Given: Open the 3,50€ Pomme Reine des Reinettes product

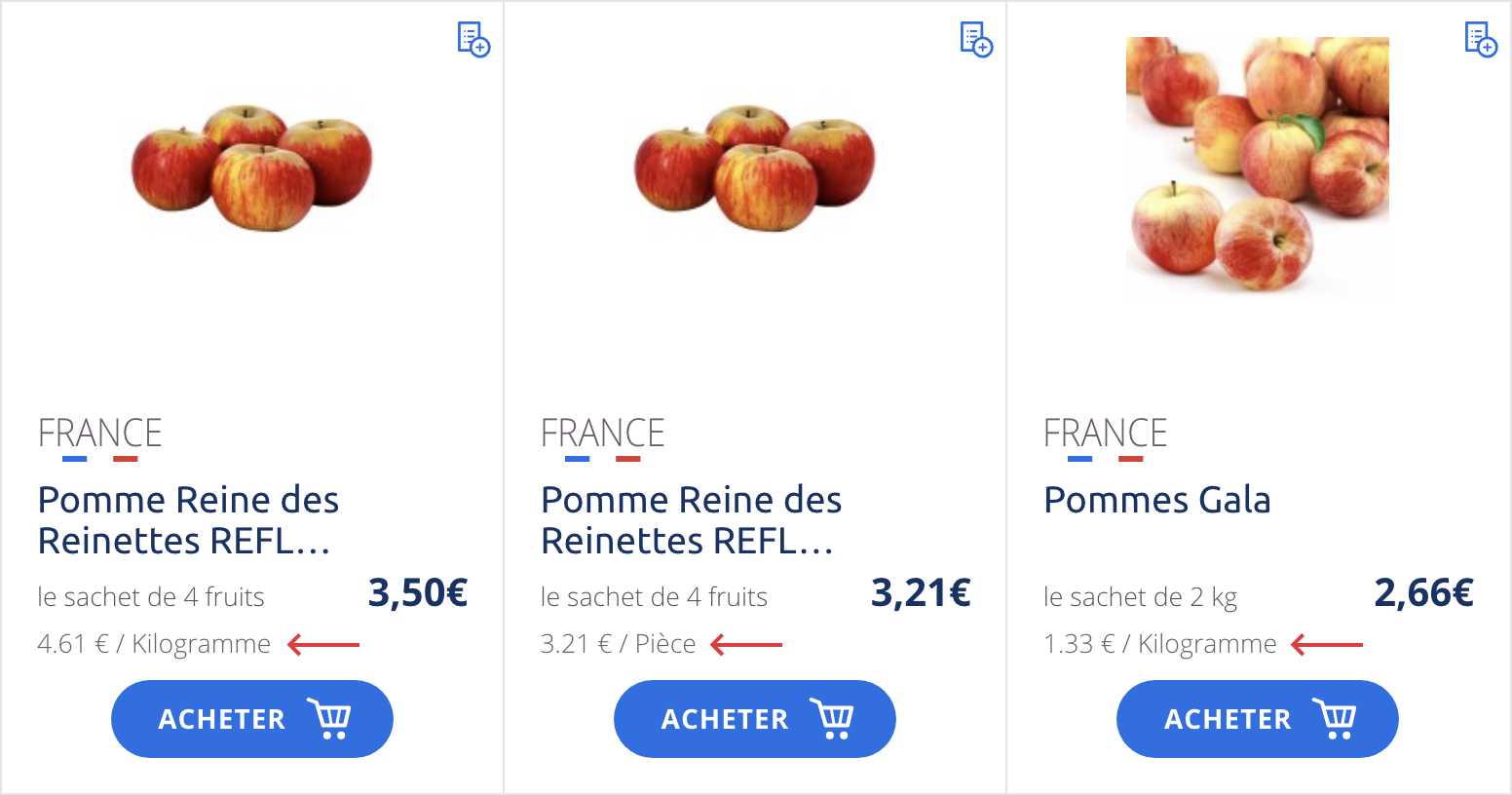Looking at the screenshot, I should pos(188,519).
